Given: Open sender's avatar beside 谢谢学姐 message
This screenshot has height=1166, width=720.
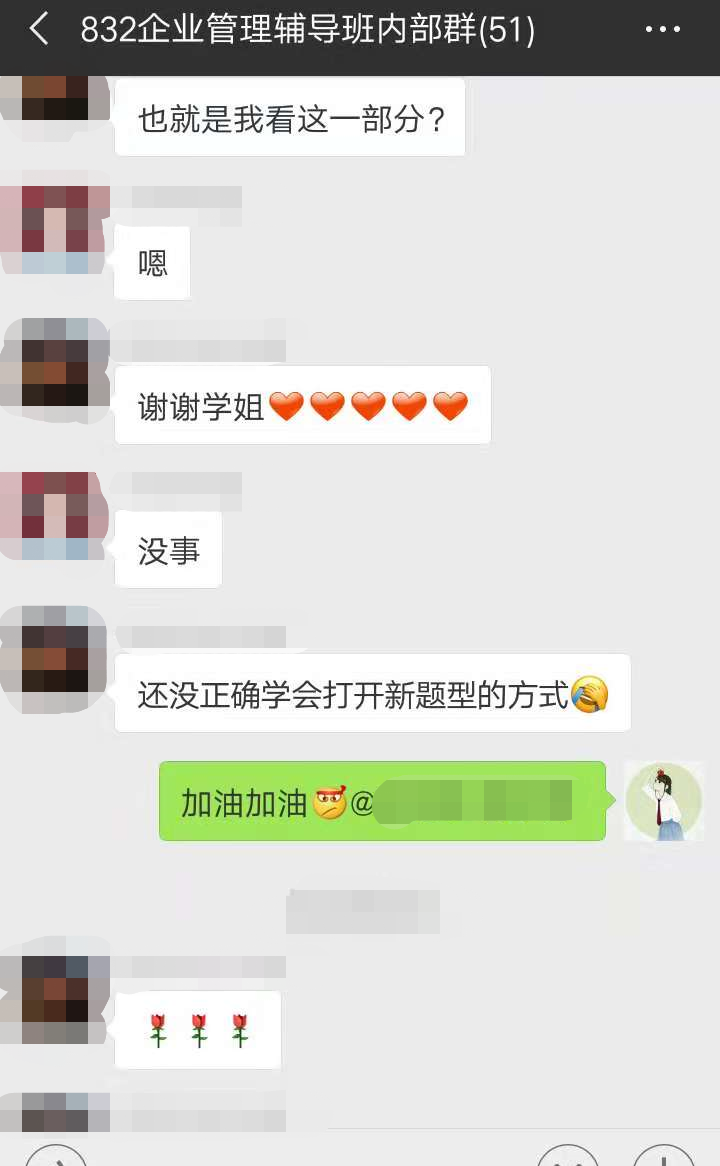Looking at the screenshot, I should 55,362.
